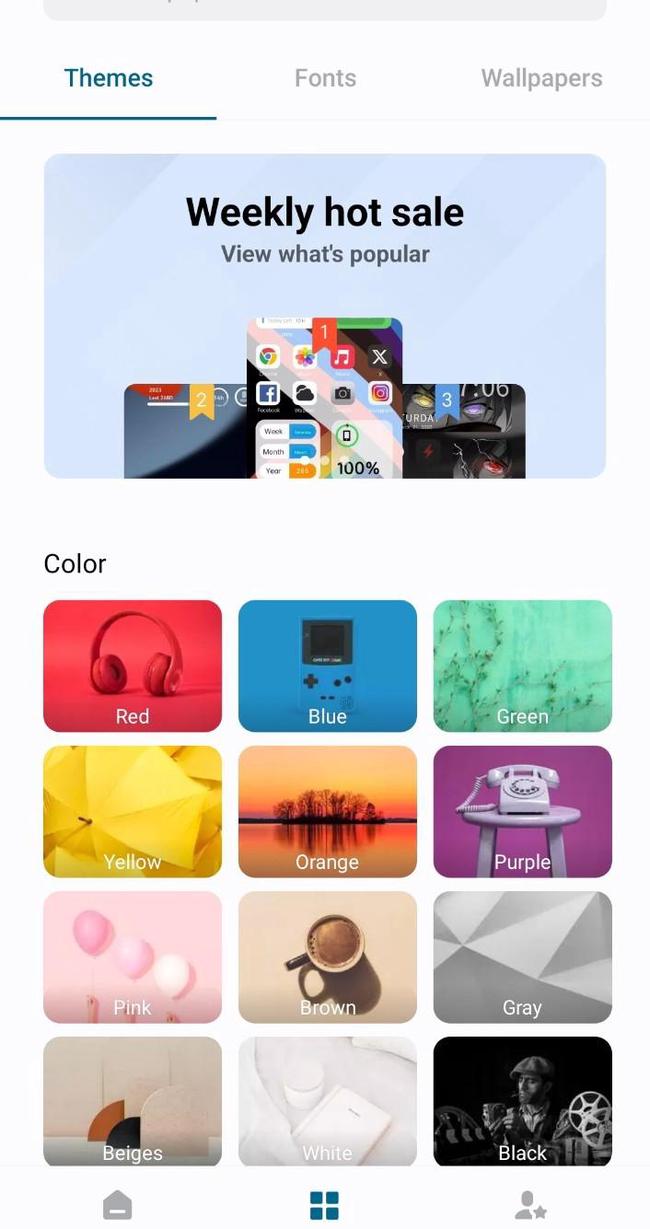View Gray color themes
This screenshot has height=1229, width=650.
pyautogui.click(x=522, y=957)
